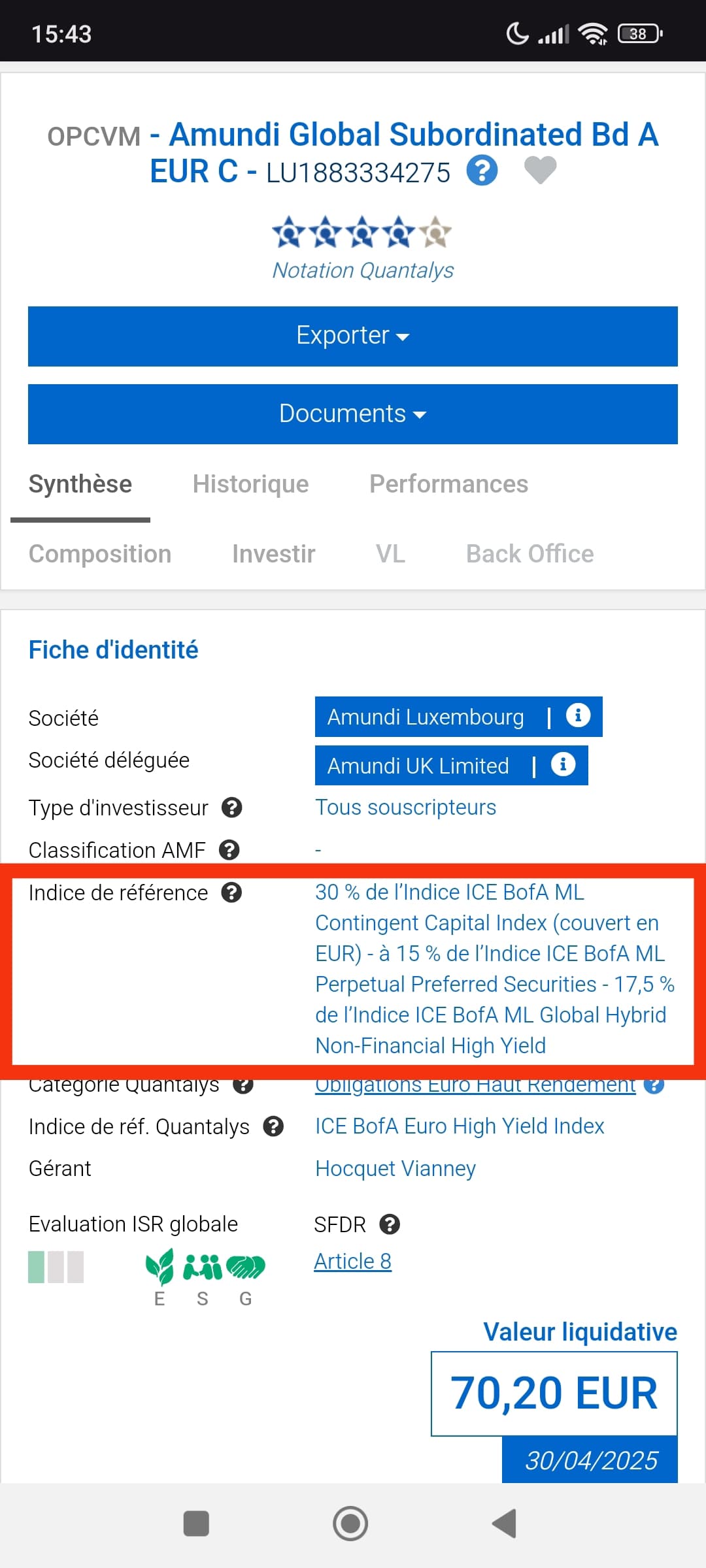Open the Back Office tab
The image size is (706, 1568).
click(529, 554)
